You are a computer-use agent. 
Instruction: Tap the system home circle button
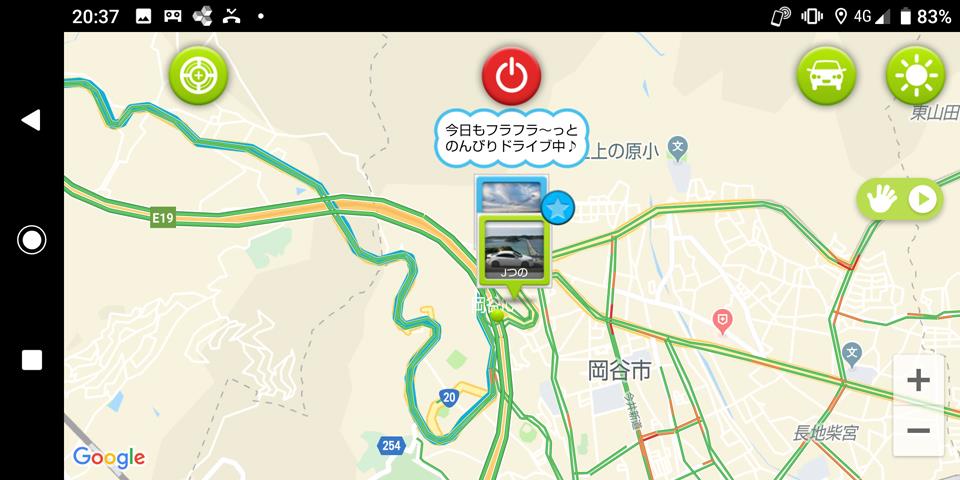[x=31, y=240]
